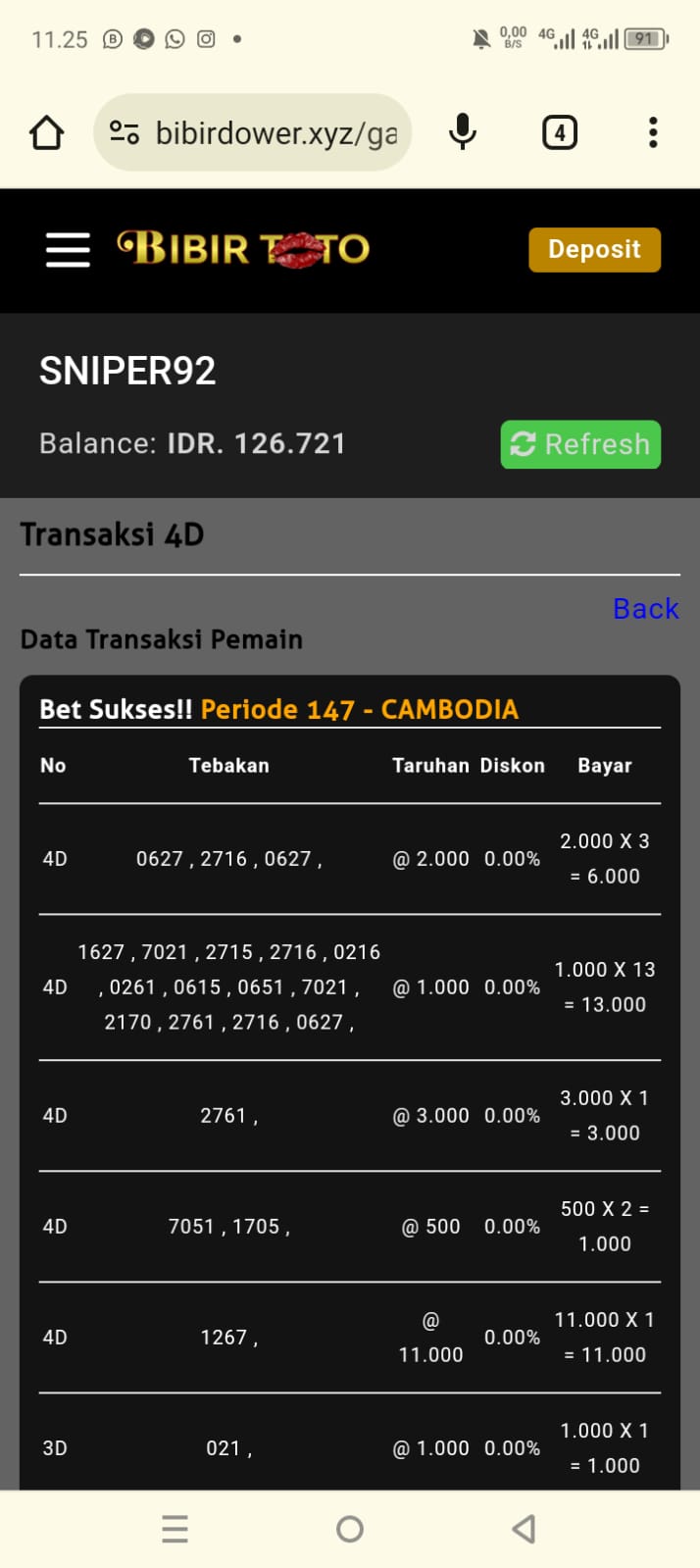
Task: Follow the Back link
Action: point(645,609)
